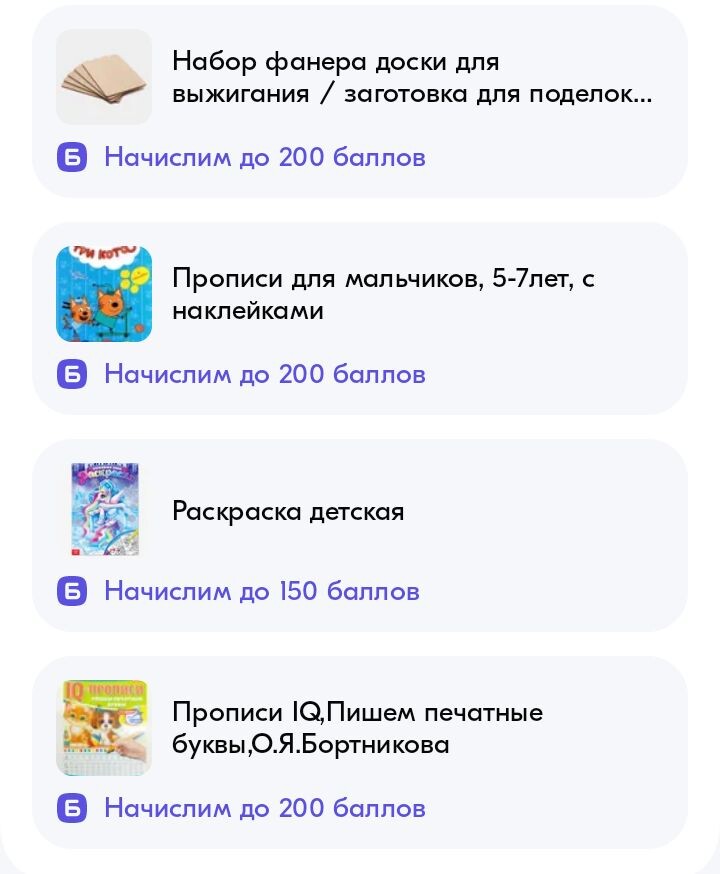Click the Б badge under Прописи для мальчиков

pos(71,374)
